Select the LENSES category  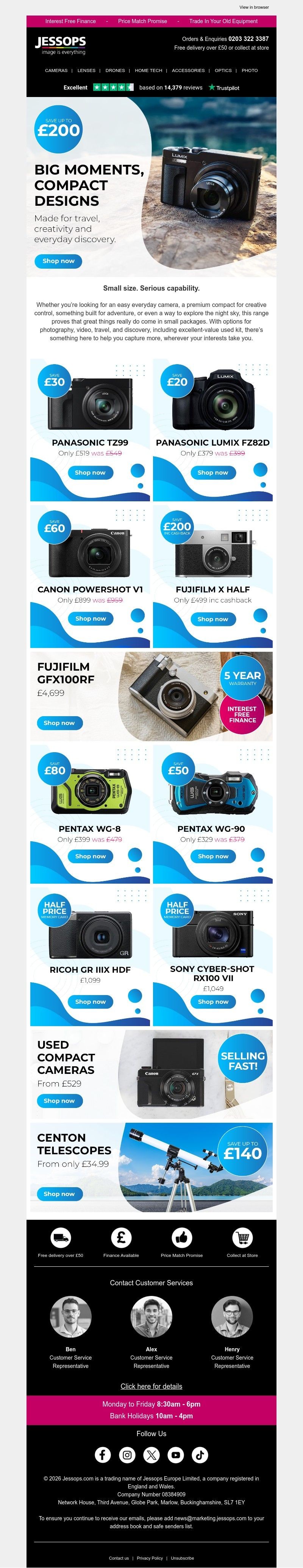pyautogui.click(x=86, y=70)
